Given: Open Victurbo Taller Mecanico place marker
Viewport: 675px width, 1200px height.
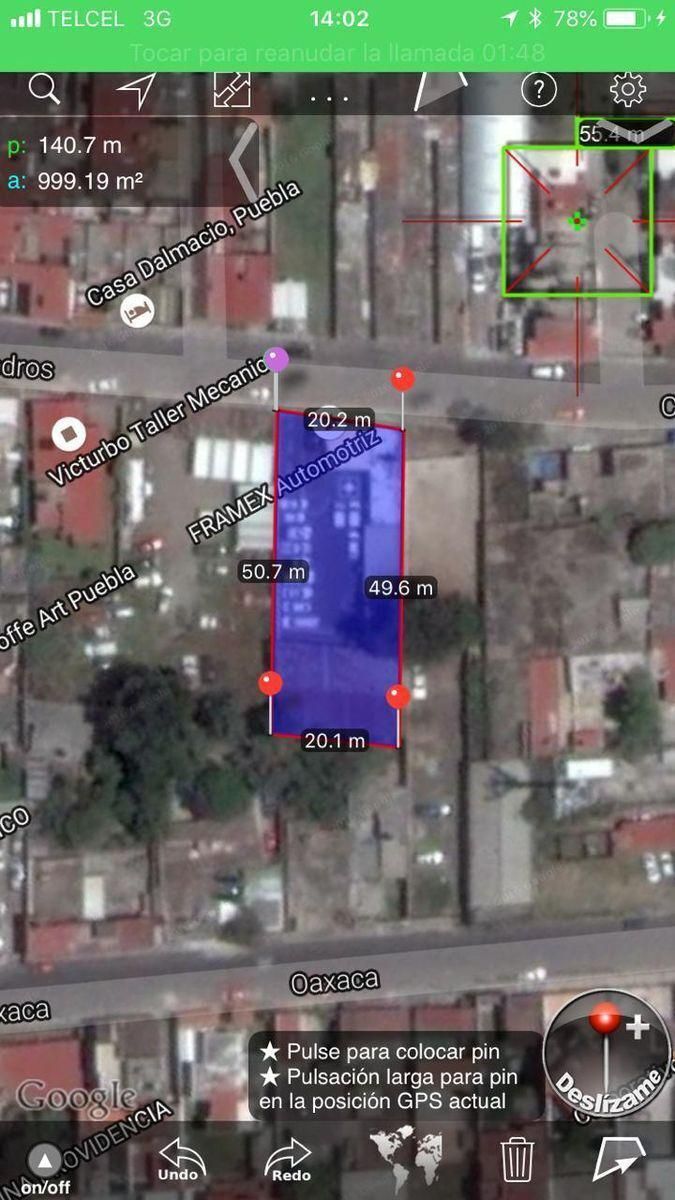Looking at the screenshot, I should tap(68, 435).
